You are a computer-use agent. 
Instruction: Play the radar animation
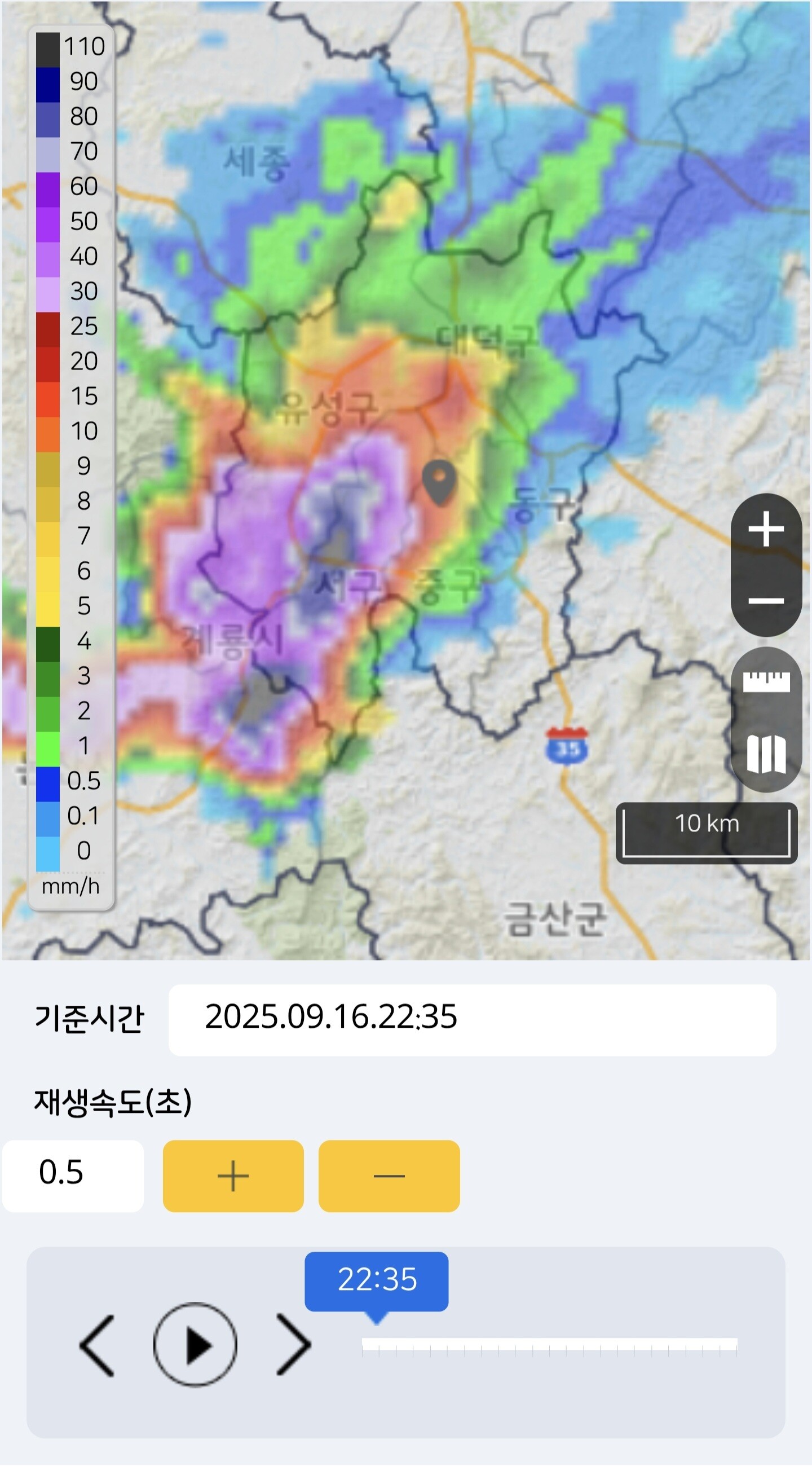[195, 1345]
